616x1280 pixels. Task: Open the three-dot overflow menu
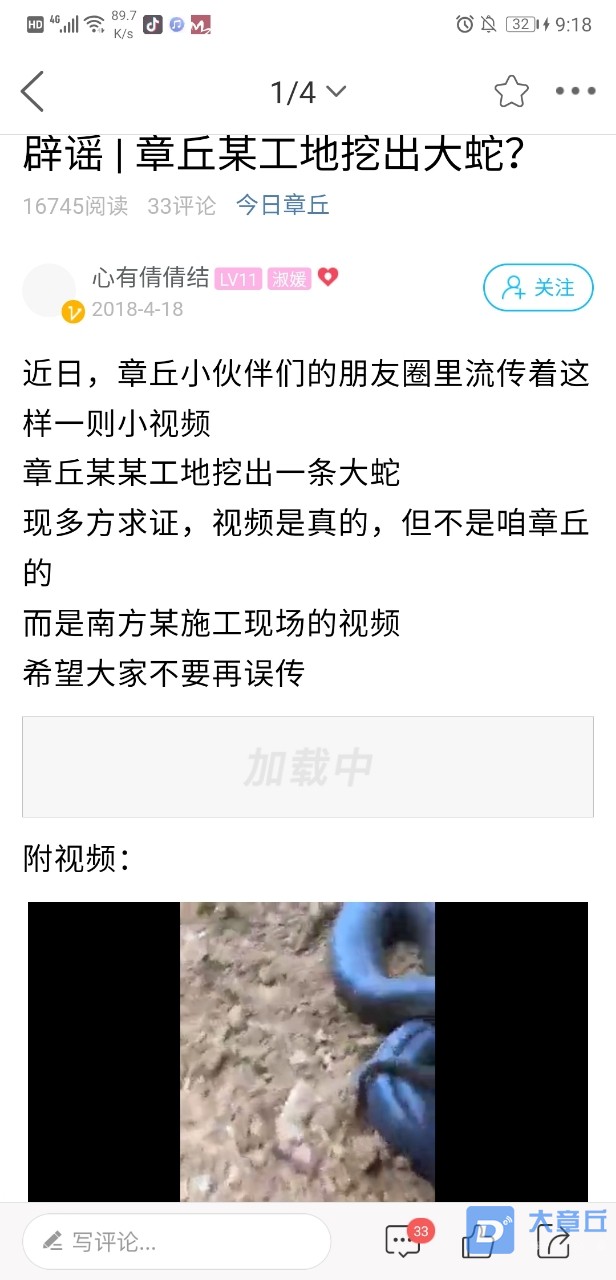pyautogui.click(x=575, y=92)
